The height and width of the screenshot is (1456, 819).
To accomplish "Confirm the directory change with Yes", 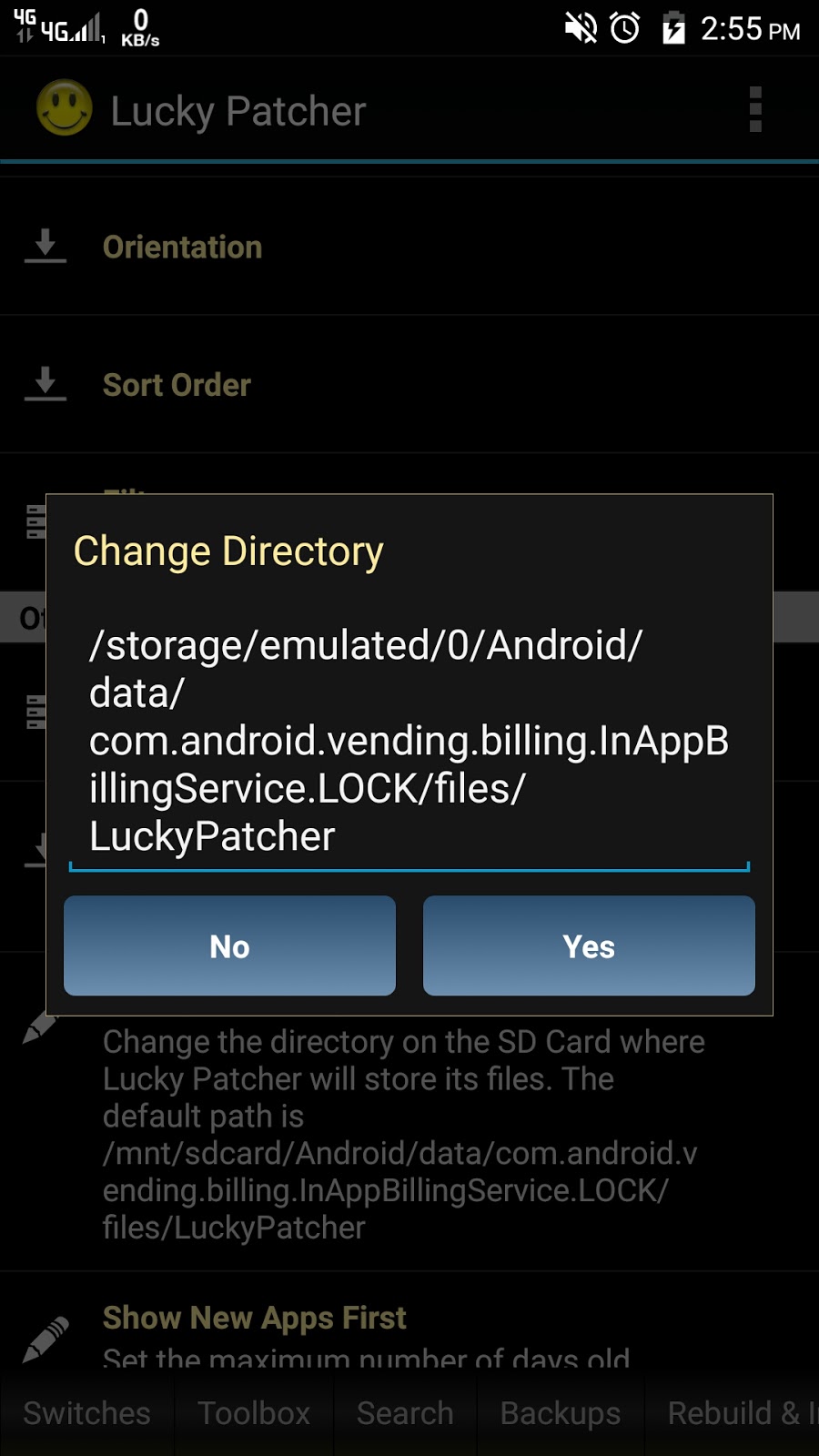I will click(589, 945).
